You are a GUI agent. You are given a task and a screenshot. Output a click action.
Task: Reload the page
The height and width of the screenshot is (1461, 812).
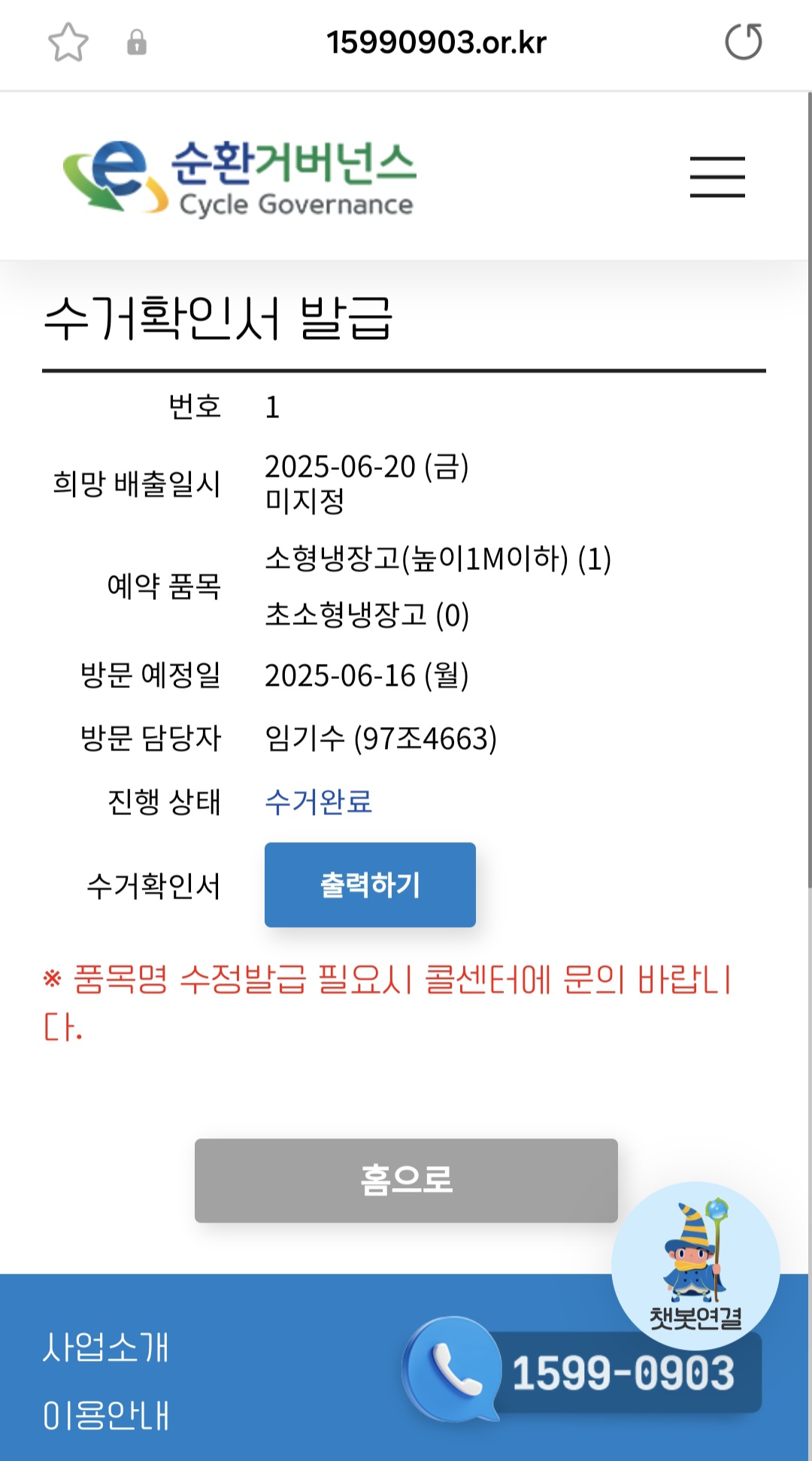743,42
